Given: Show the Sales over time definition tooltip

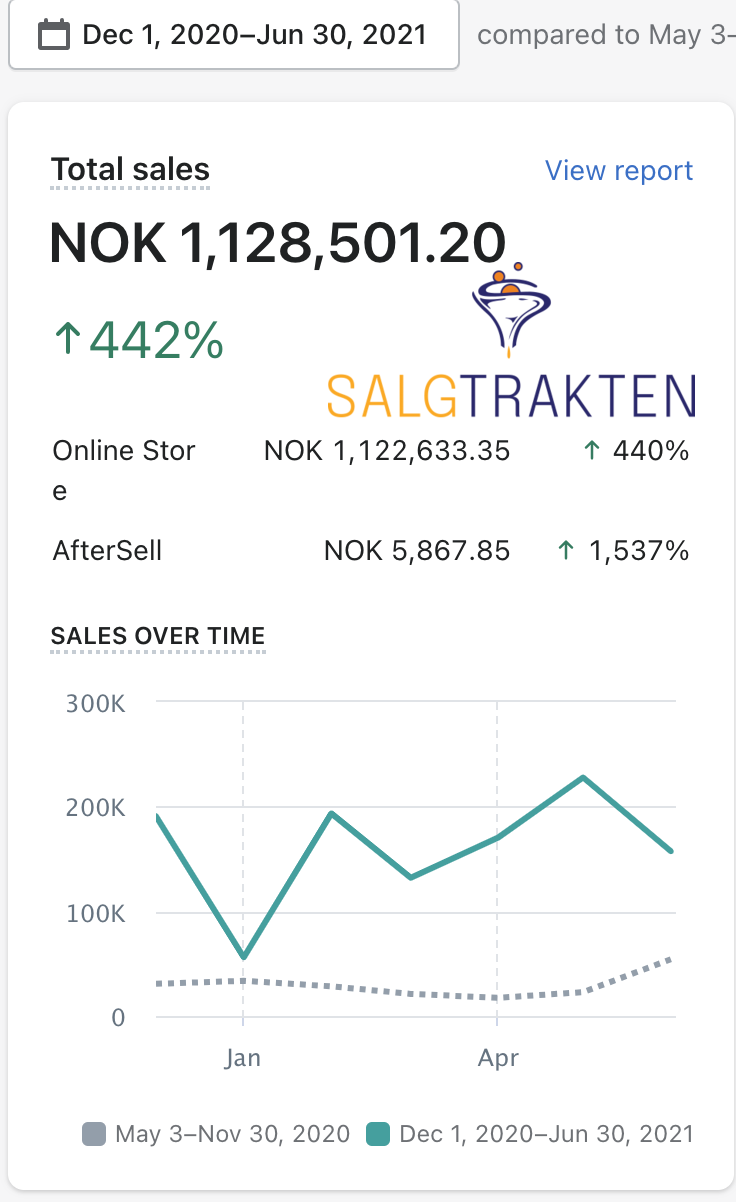Looking at the screenshot, I should (x=158, y=636).
